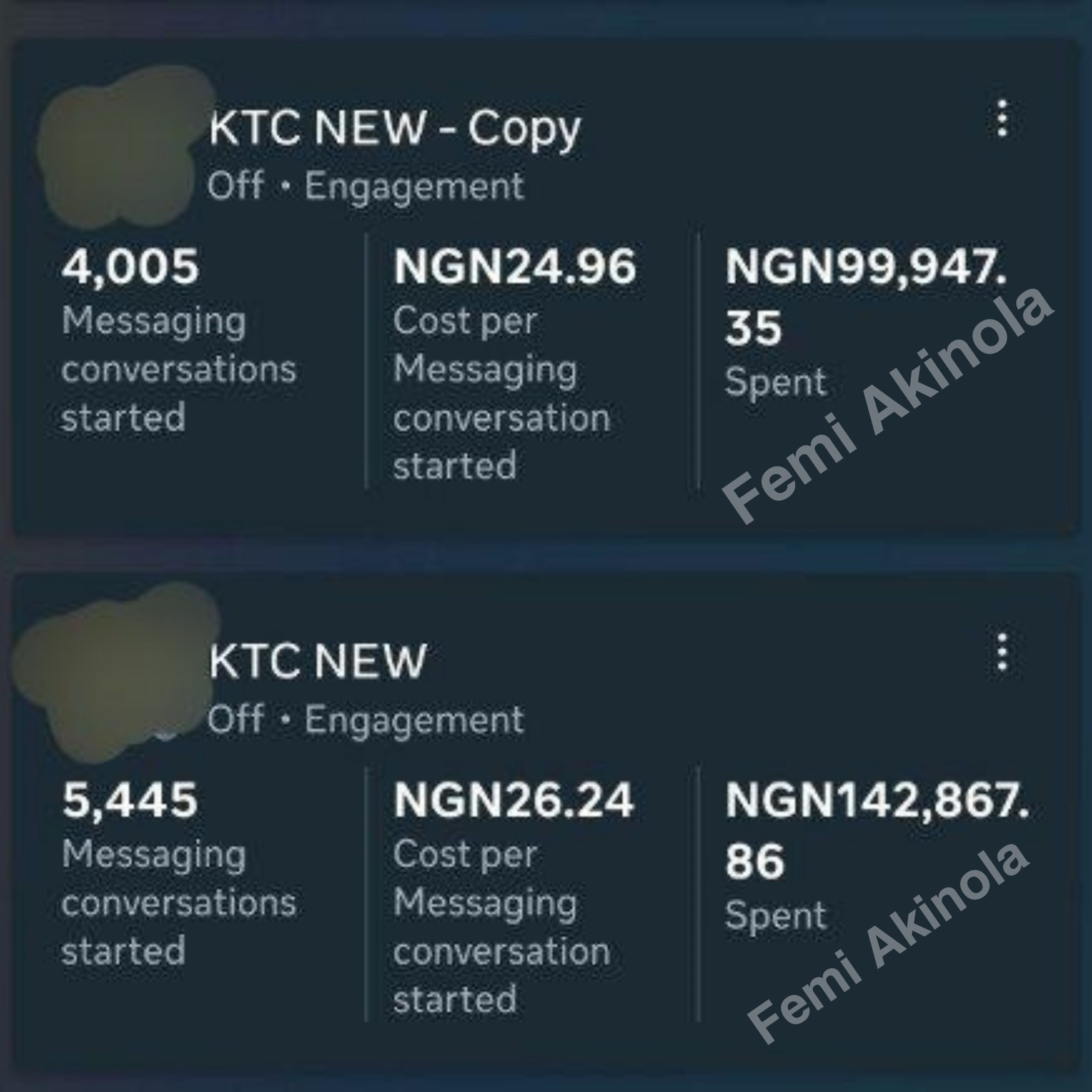Open overflow menu for KTC NEW - Copy
The image size is (1092, 1092).
1002,119
